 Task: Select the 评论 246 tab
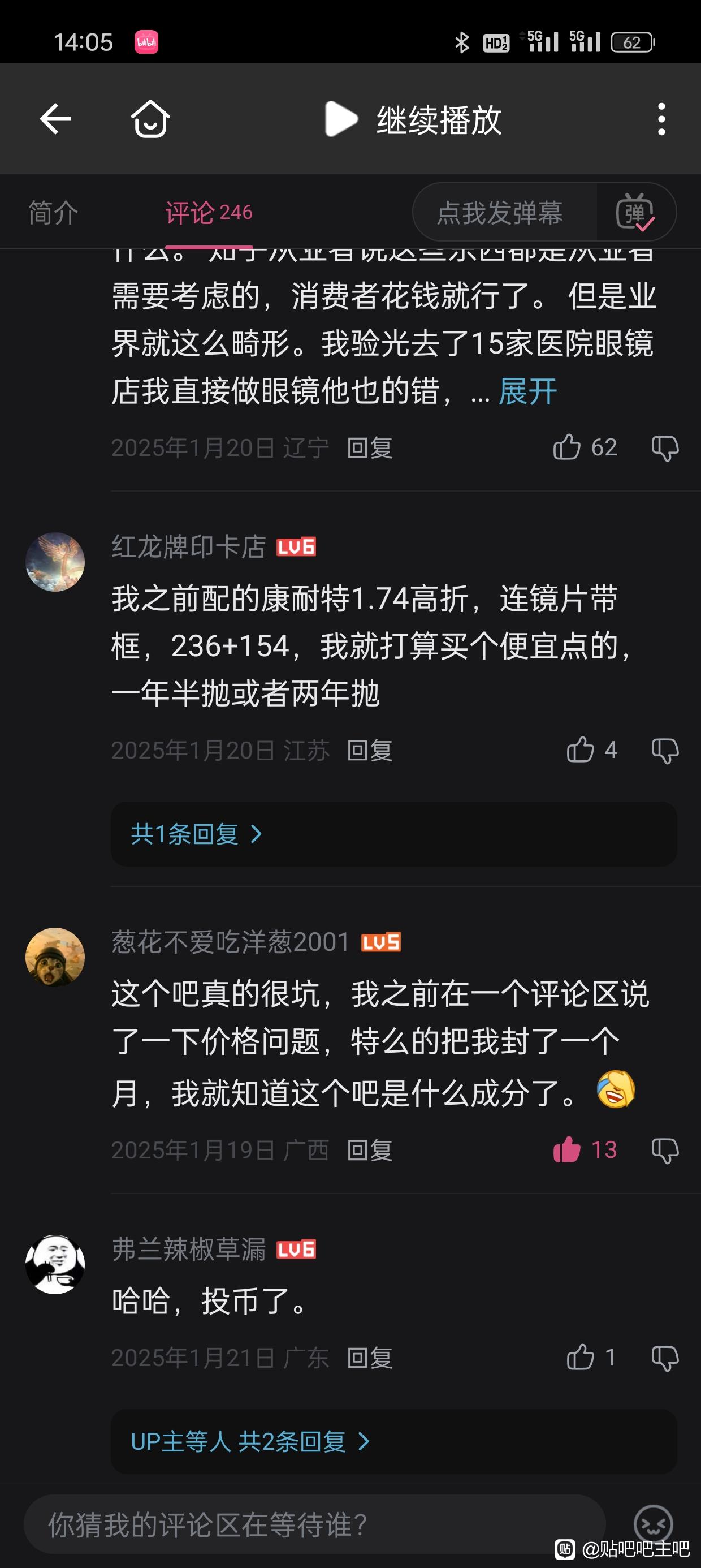coord(209,213)
